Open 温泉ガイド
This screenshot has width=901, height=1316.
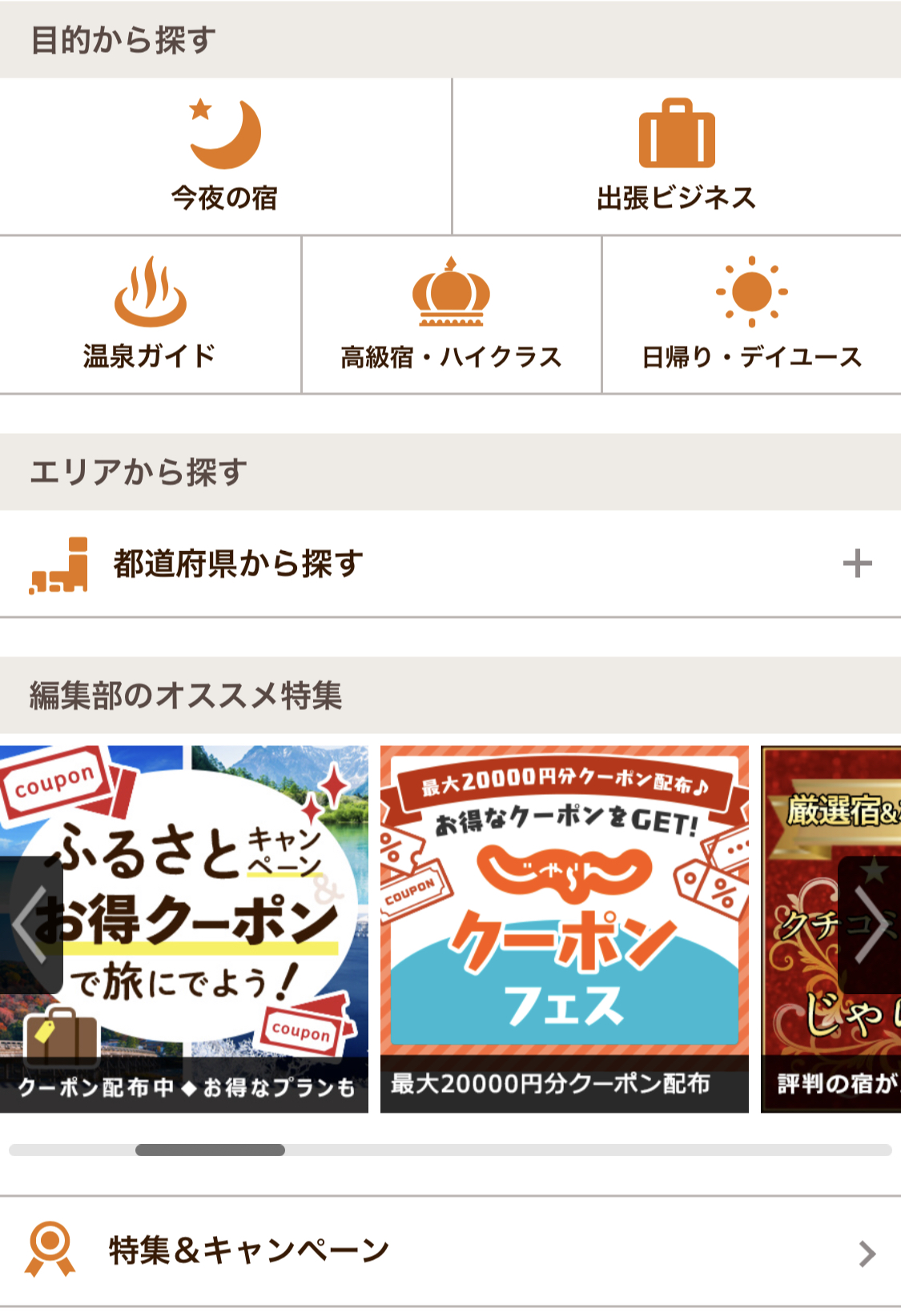pos(150,315)
